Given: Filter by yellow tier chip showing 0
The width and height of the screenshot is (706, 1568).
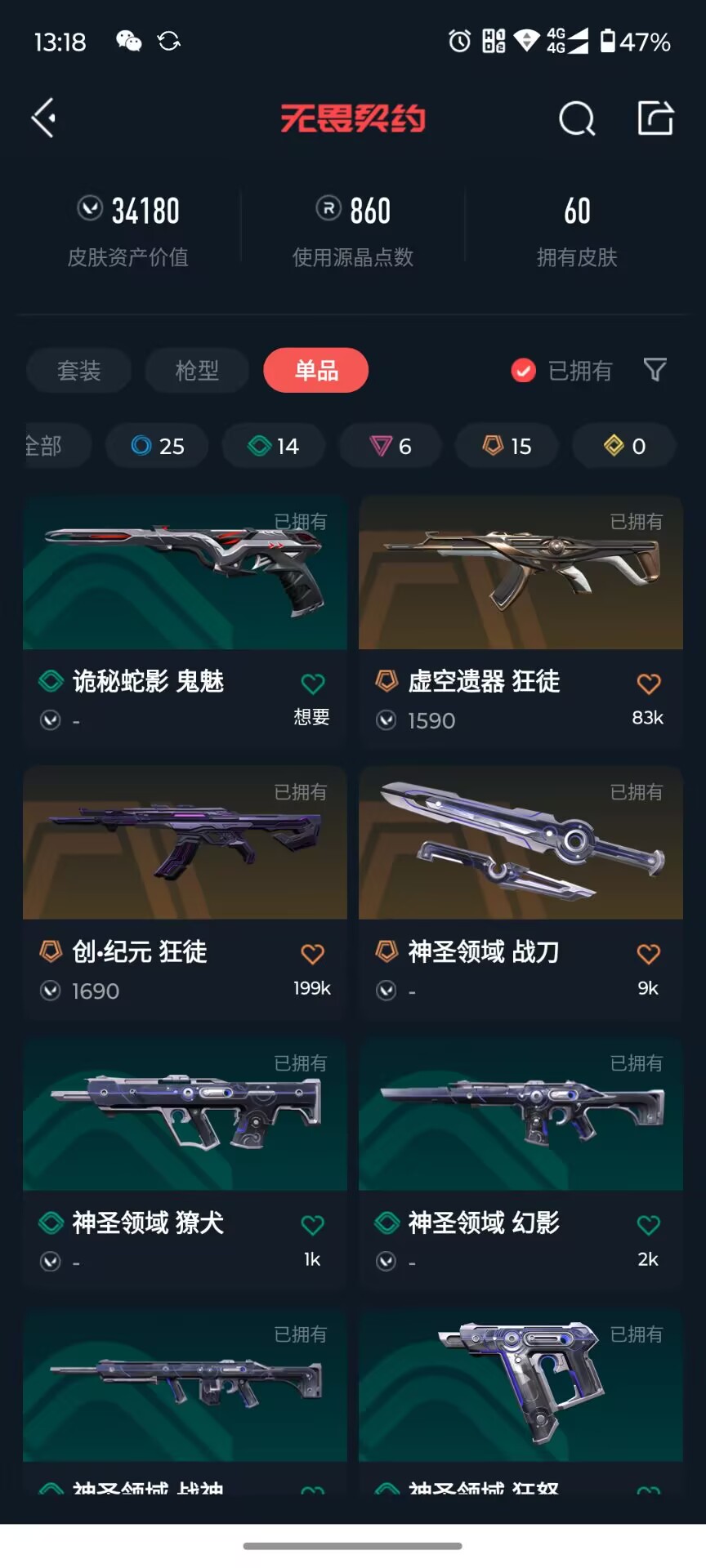Looking at the screenshot, I should coord(624,446).
